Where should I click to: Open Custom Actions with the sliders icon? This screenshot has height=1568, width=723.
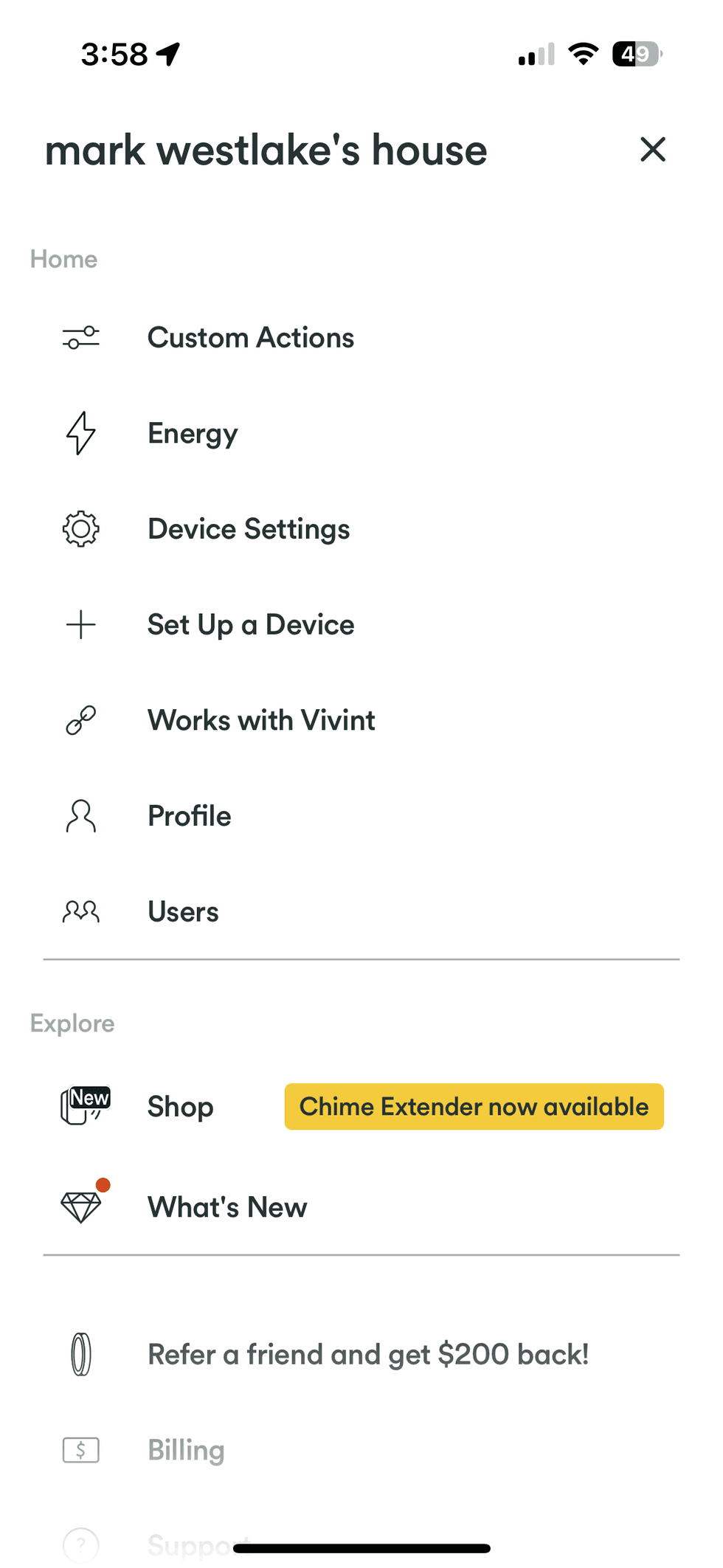(80, 337)
